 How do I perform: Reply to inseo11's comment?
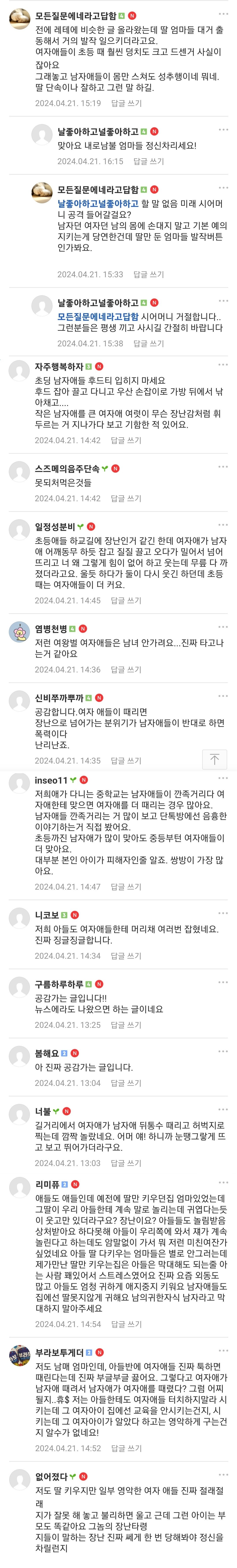pyautogui.click(x=126, y=887)
